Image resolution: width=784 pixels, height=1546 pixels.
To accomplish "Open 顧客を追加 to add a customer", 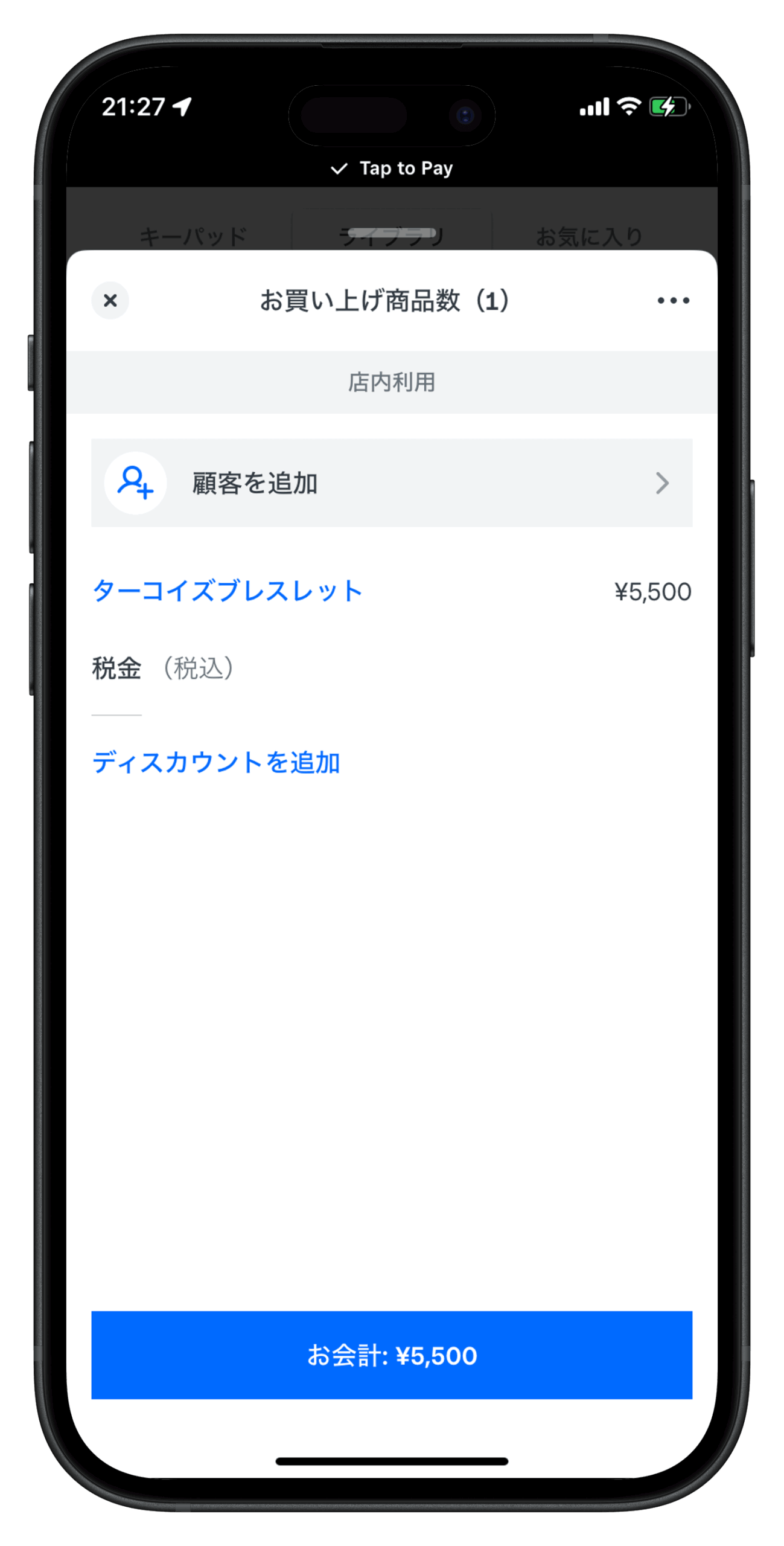I will pos(392,483).
